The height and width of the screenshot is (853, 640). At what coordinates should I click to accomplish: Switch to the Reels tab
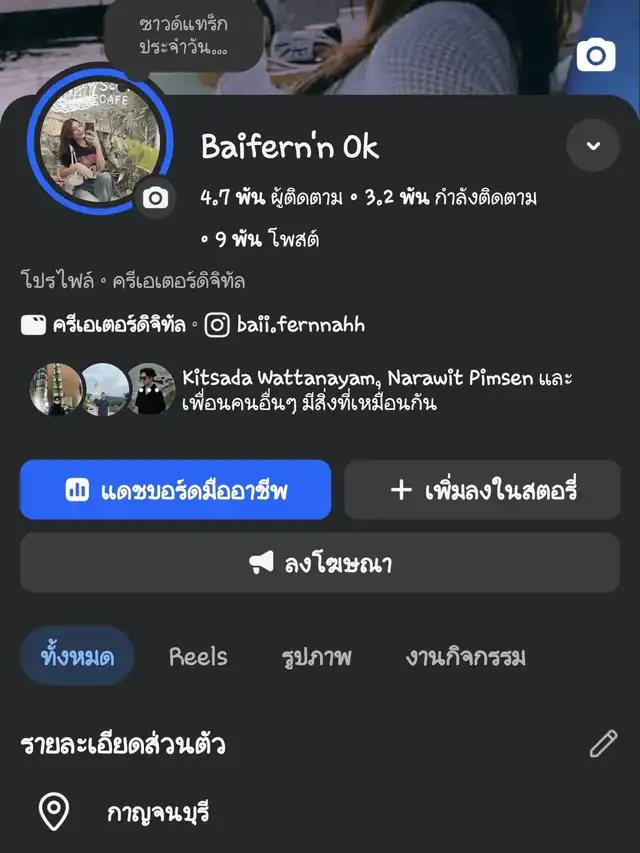tap(198, 657)
